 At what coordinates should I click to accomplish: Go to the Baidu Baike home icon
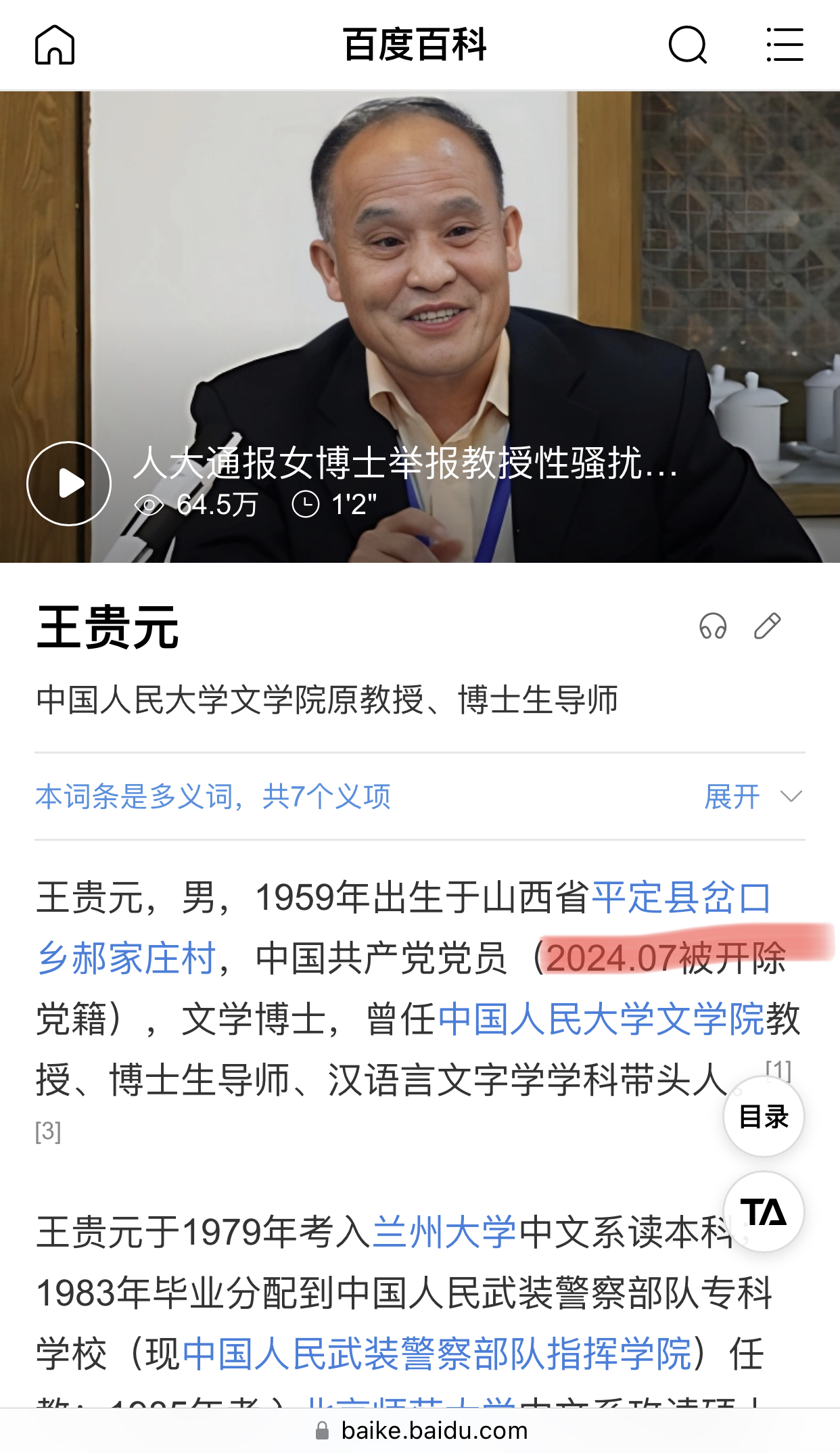pos(55,45)
